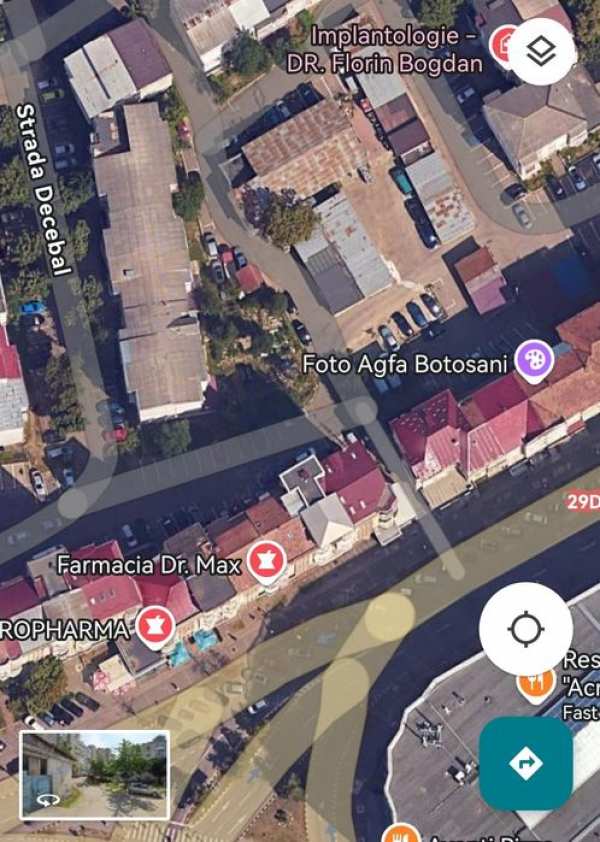Select the Farmacia Dr. Max pin
The width and height of the screenshot is (600, 842).
(266, 561)
